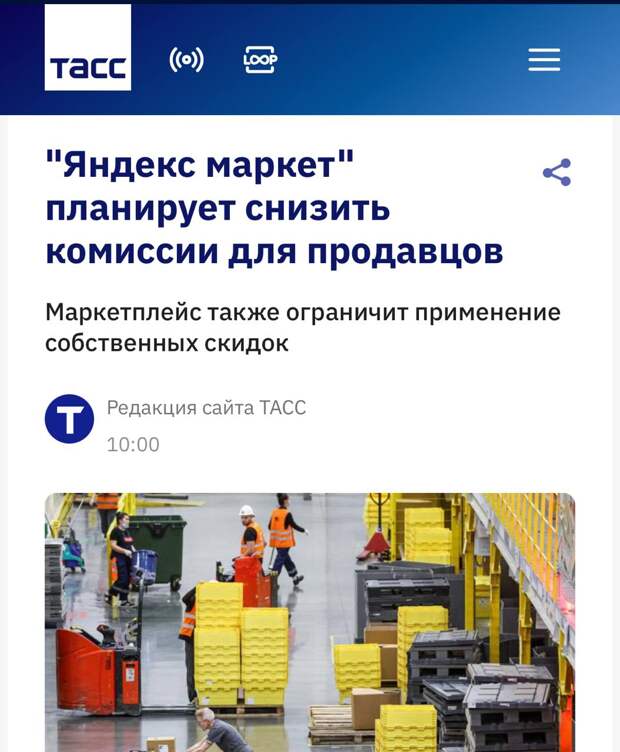Open the hamburger menu

pyautogui.click(x=544, y=60)
